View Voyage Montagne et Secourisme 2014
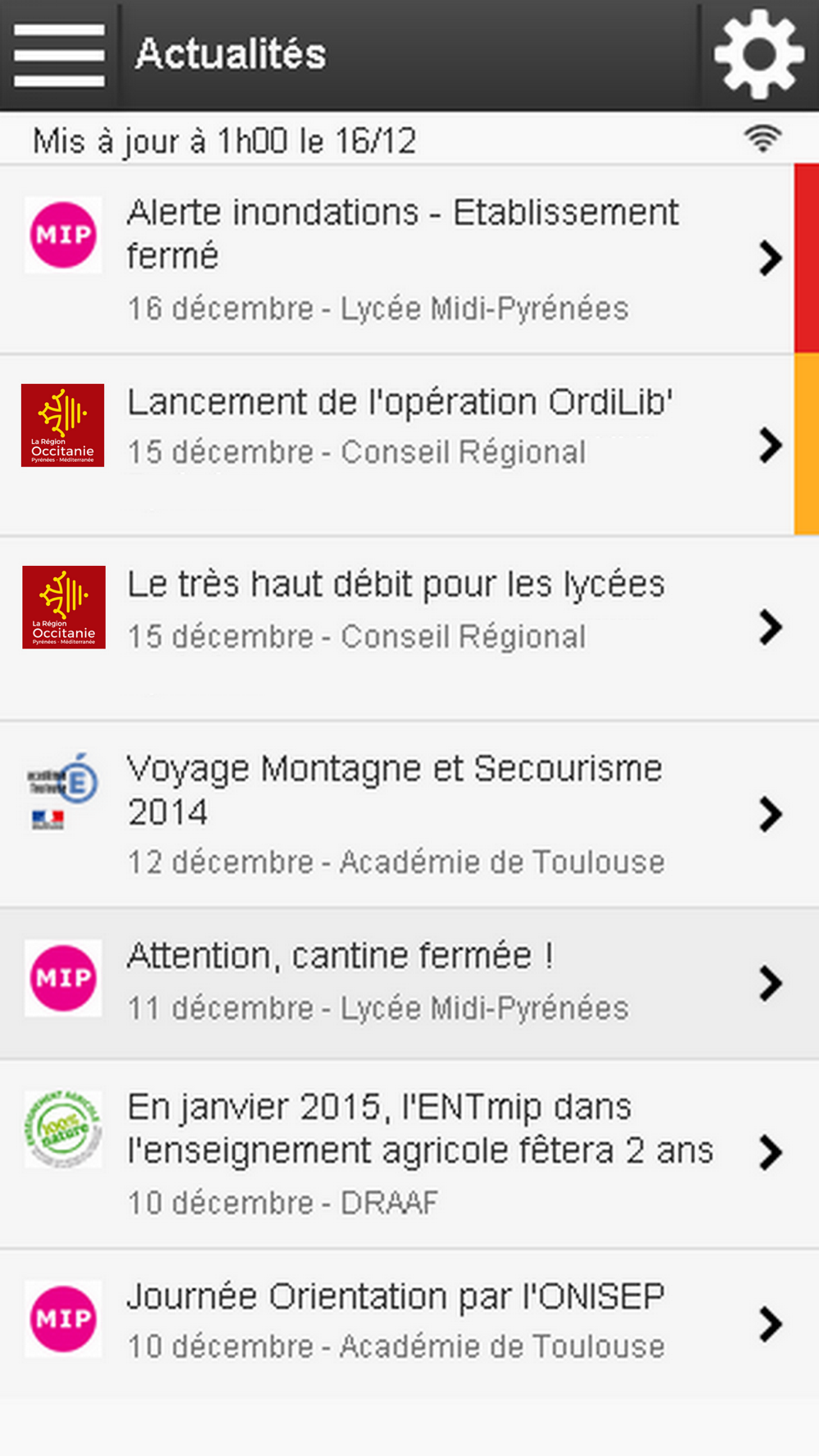Viewport: 819px width, 1456px height. 409,815
